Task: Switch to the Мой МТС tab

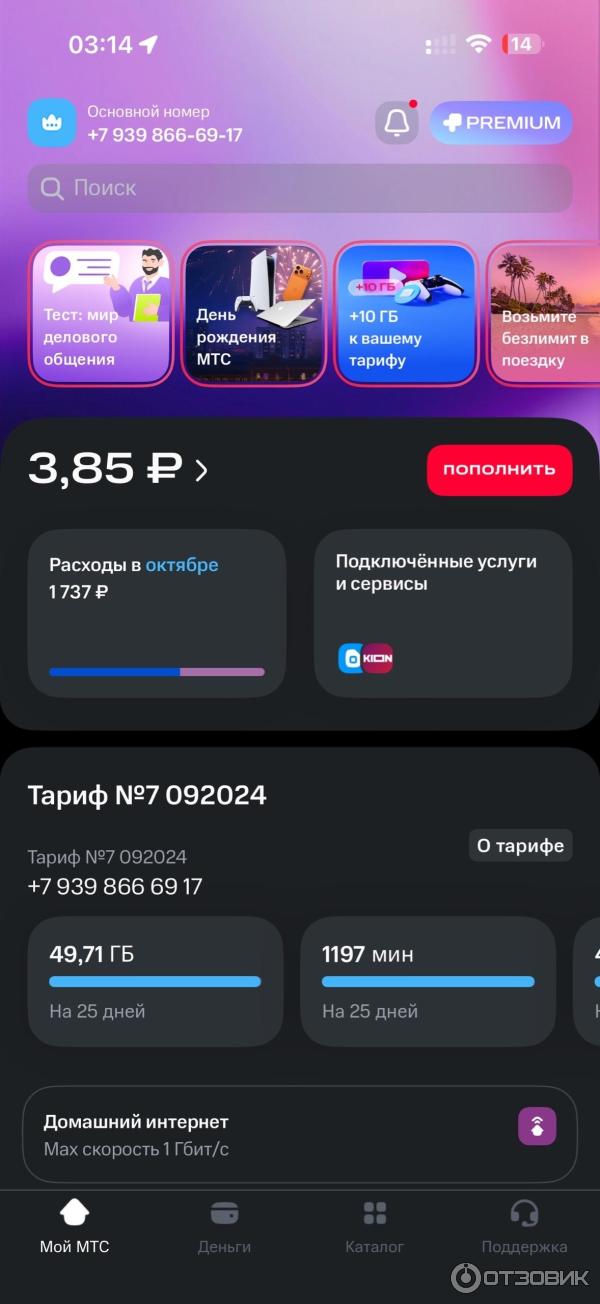Action: coord(75,1227)
